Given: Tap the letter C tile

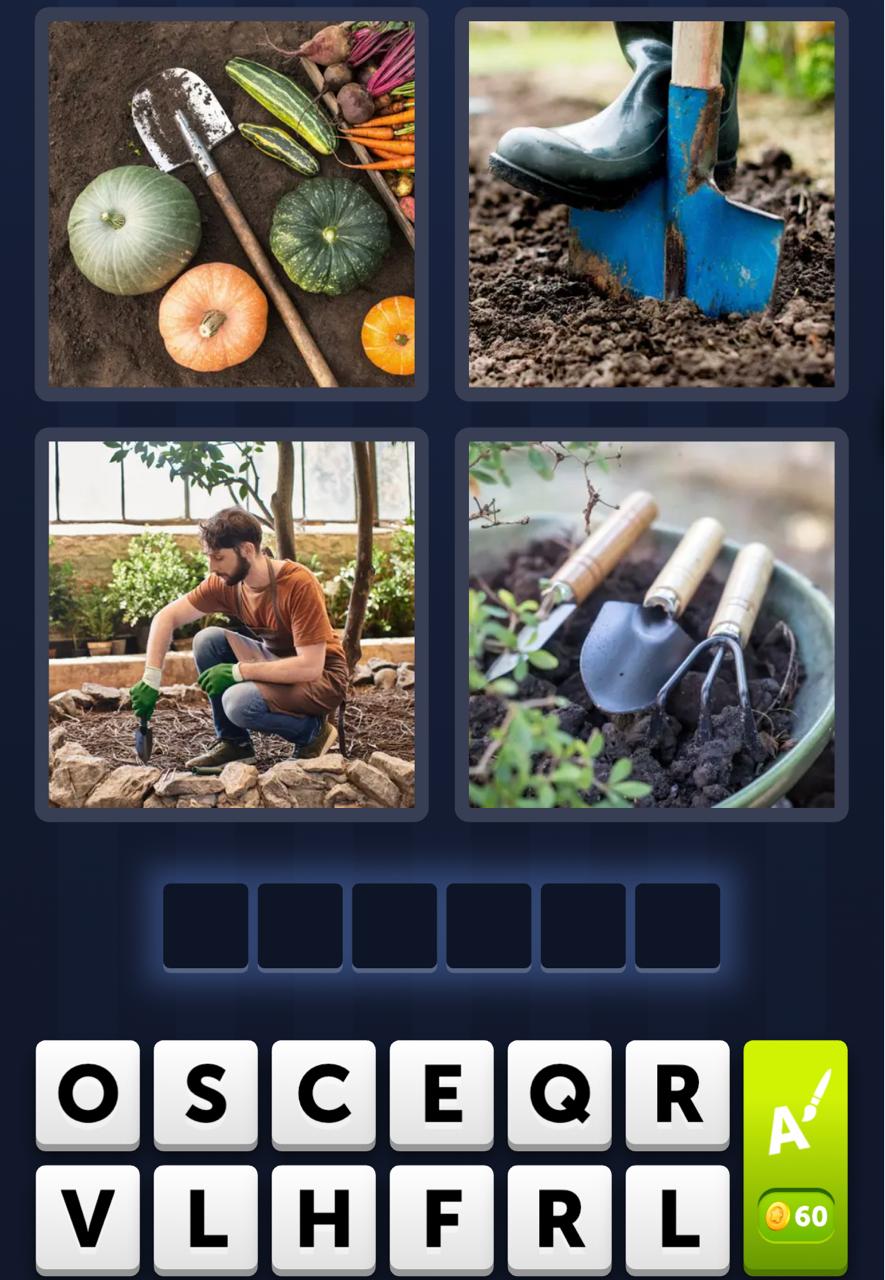Looking at the screenshot, I should pyautogui.click(x=323, y=1095).
